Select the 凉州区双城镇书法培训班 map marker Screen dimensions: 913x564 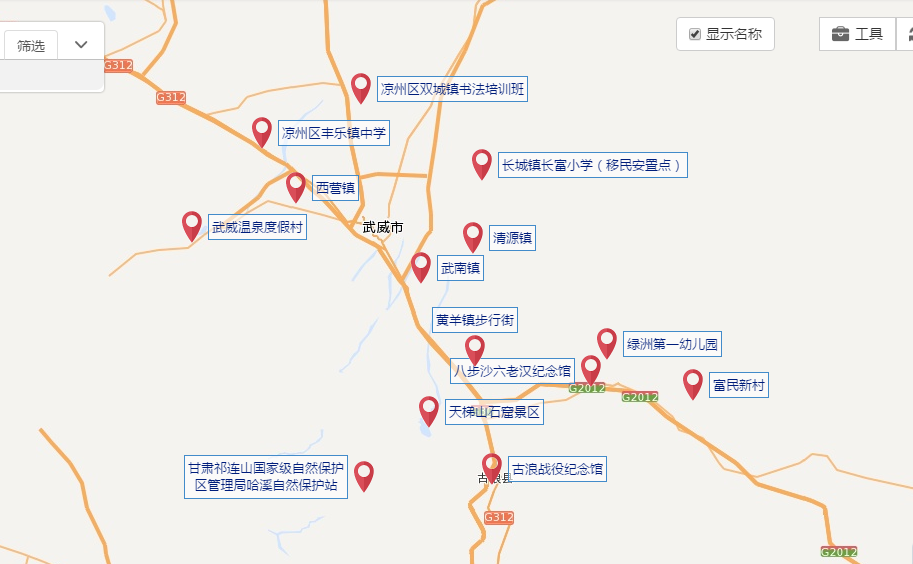click(361, 87)
